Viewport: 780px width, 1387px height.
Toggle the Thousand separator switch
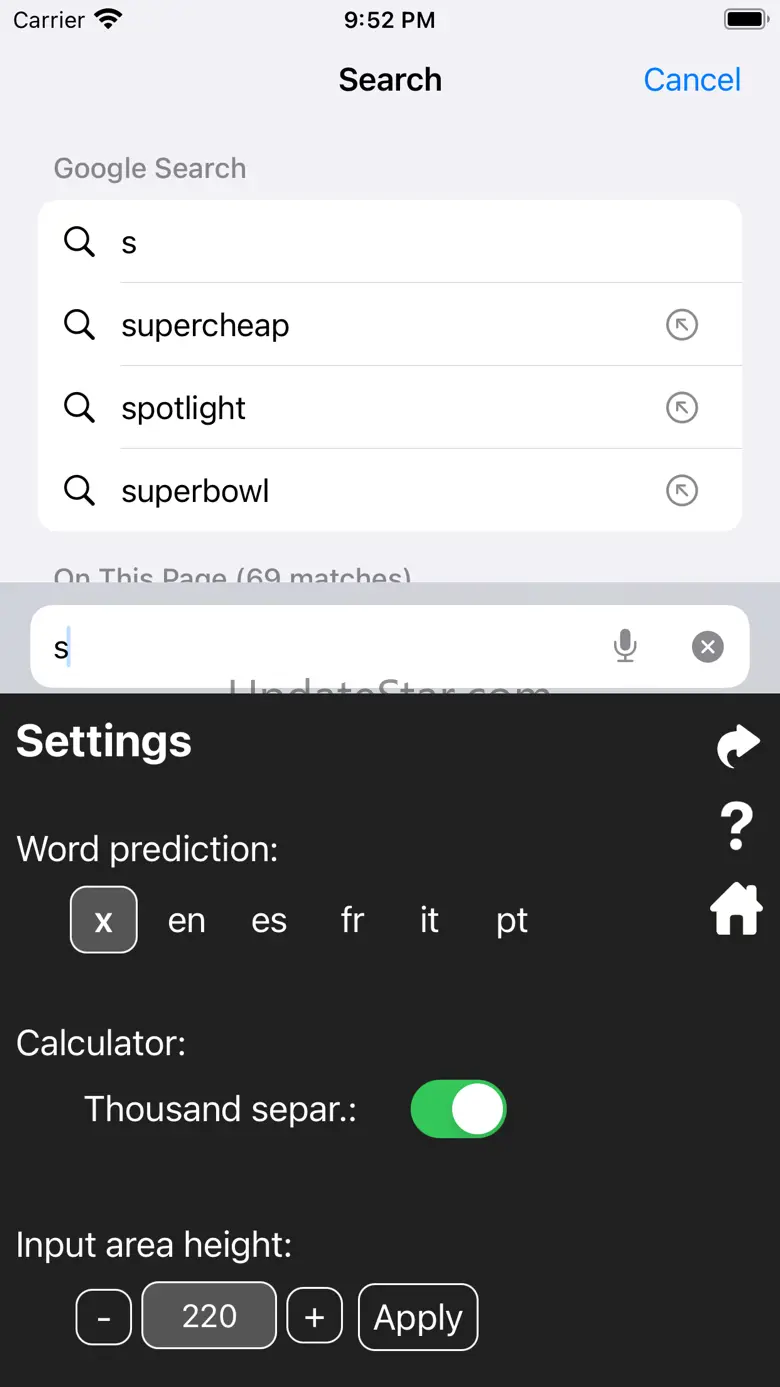coord(459,1109)
